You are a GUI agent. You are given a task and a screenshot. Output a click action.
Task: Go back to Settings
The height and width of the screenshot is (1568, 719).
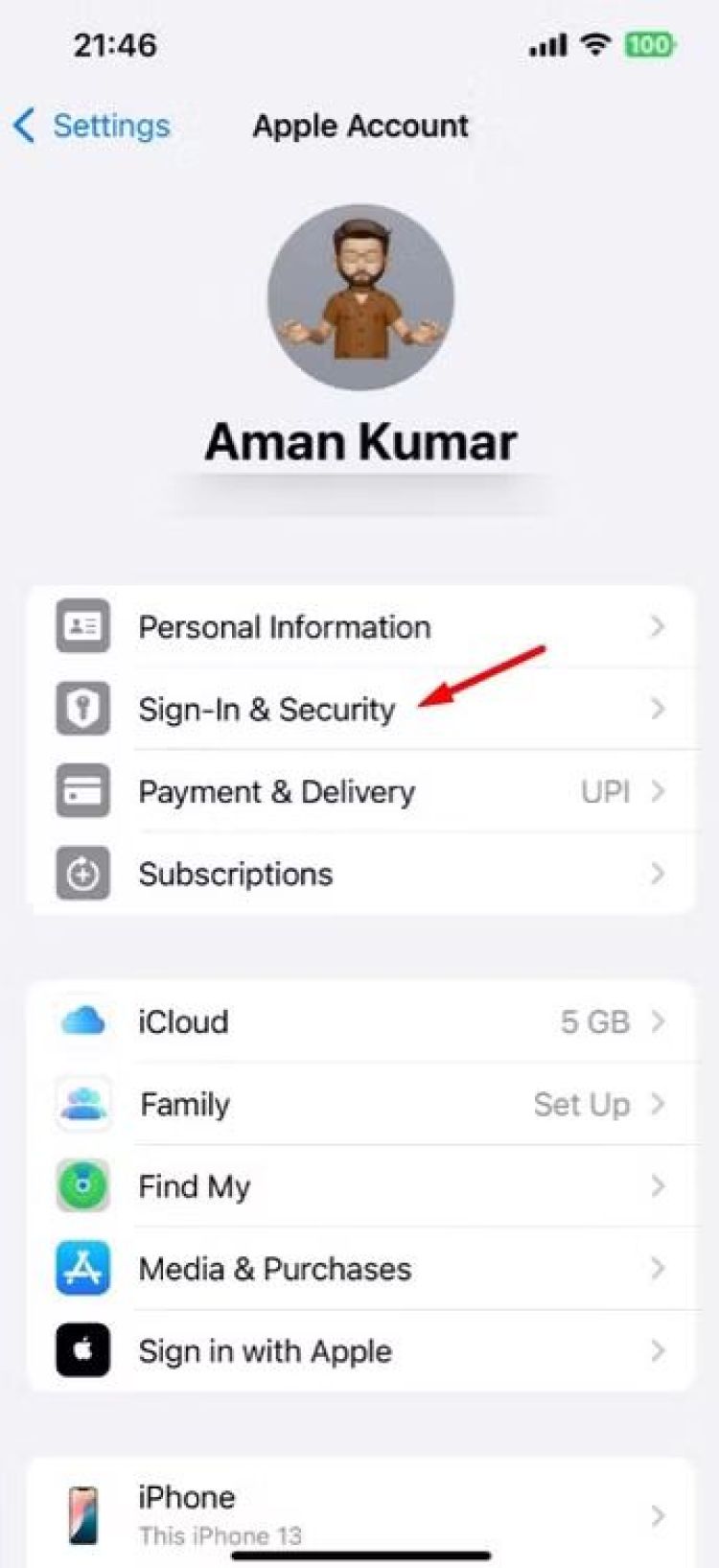92,126
